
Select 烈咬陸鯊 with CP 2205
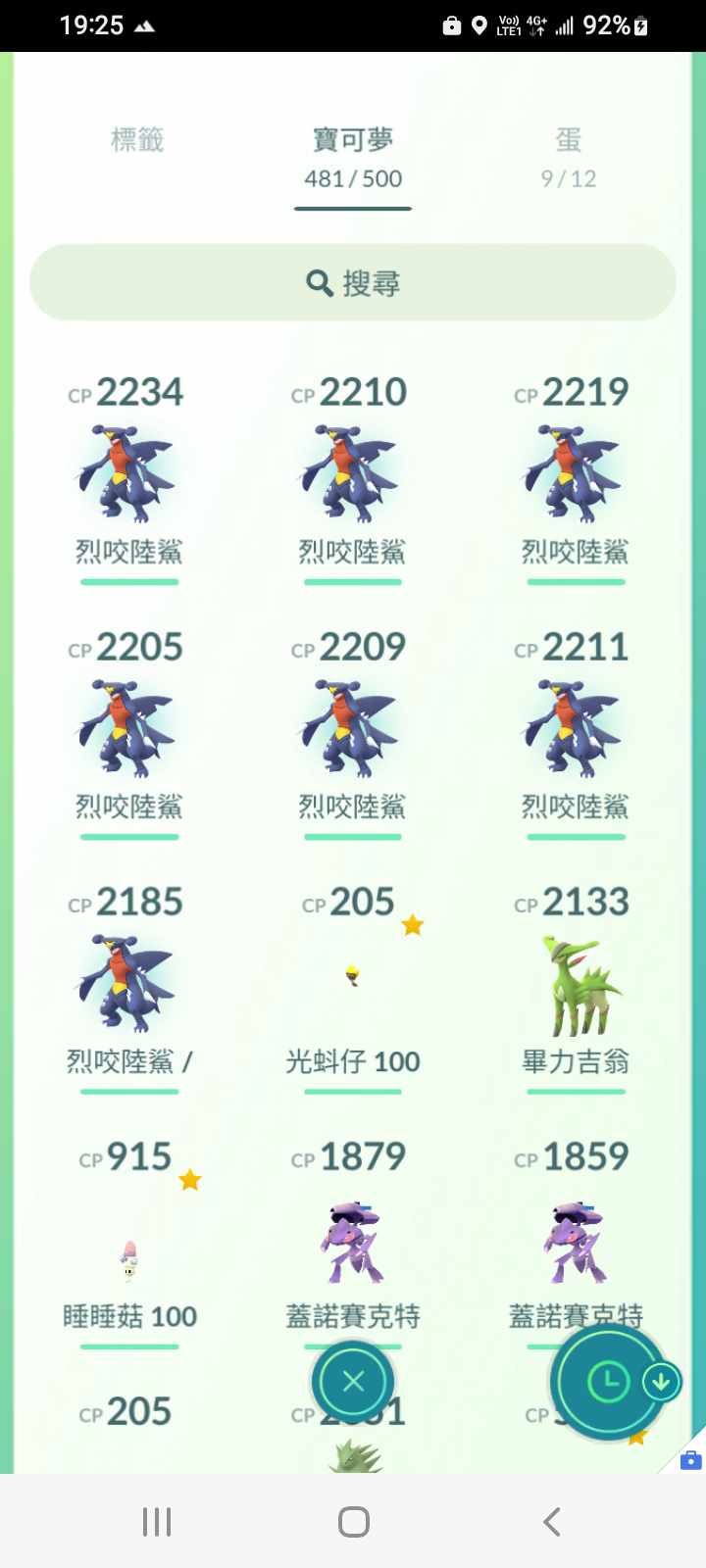click(x=128, y=730)
